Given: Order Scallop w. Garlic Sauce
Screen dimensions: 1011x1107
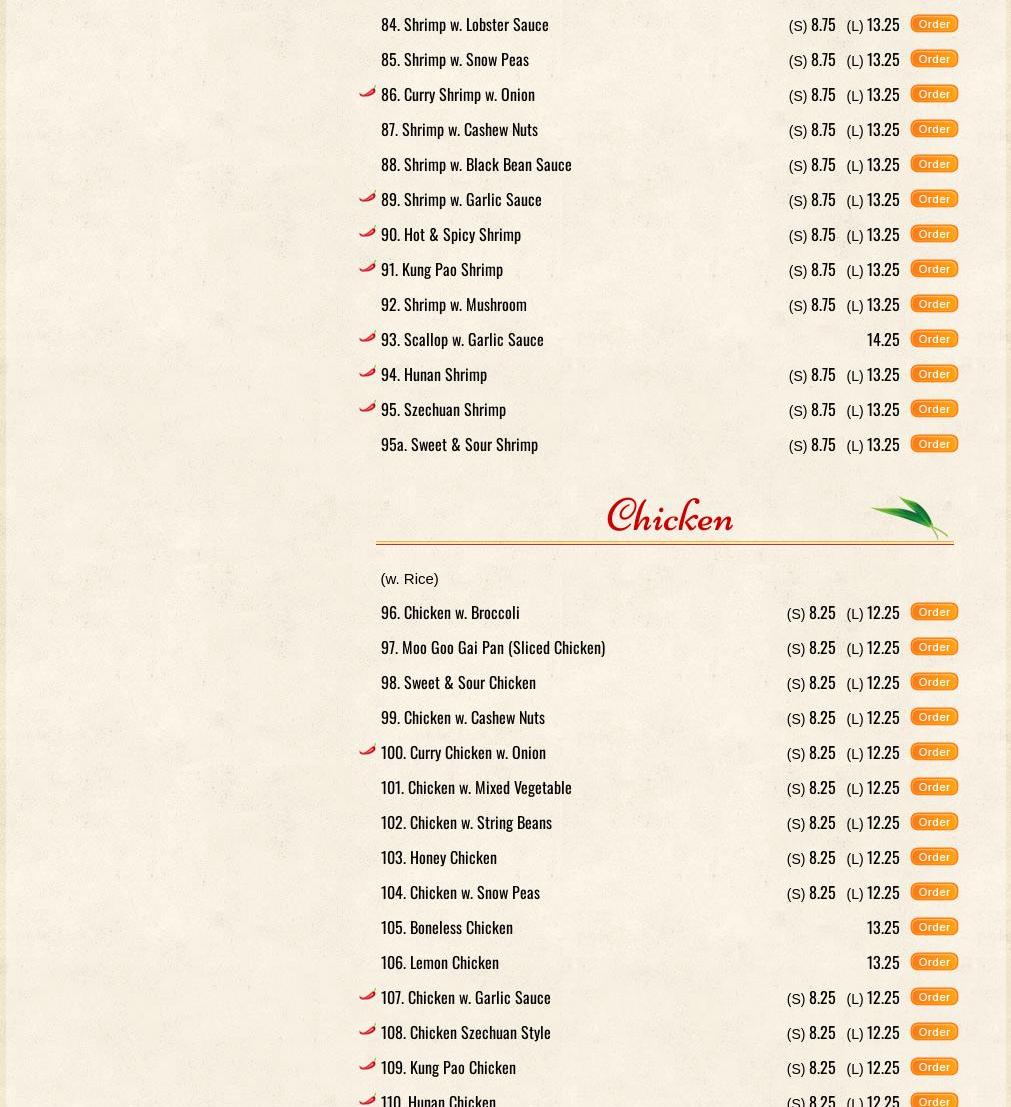Looking at the screenshot, I should tap(934, 339).
